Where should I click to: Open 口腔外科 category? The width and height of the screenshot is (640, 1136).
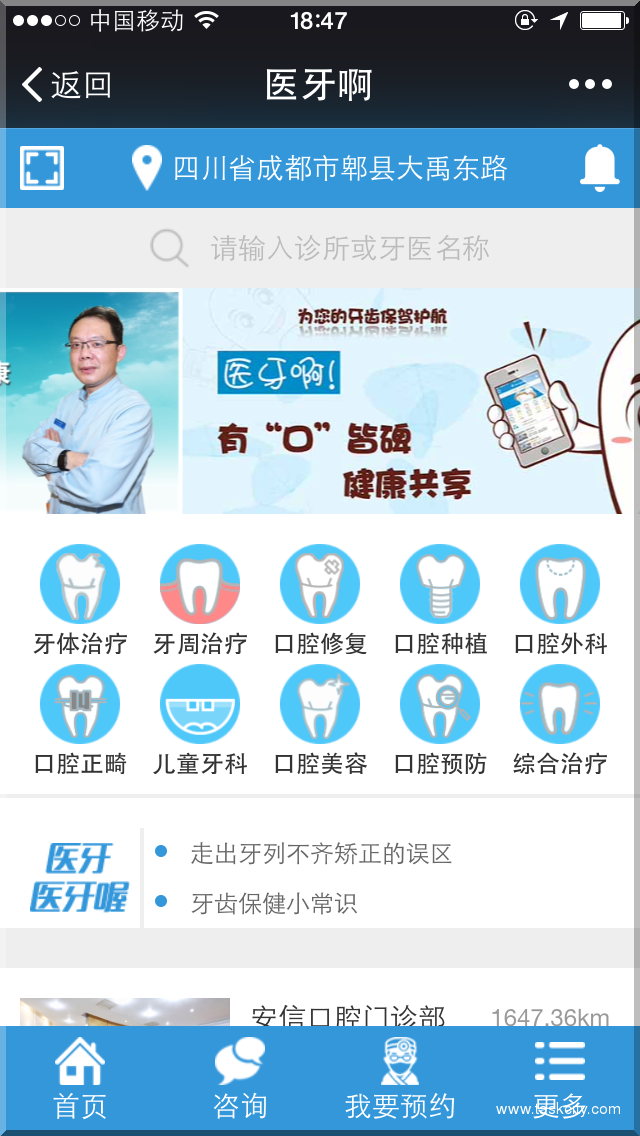(560, 600)
